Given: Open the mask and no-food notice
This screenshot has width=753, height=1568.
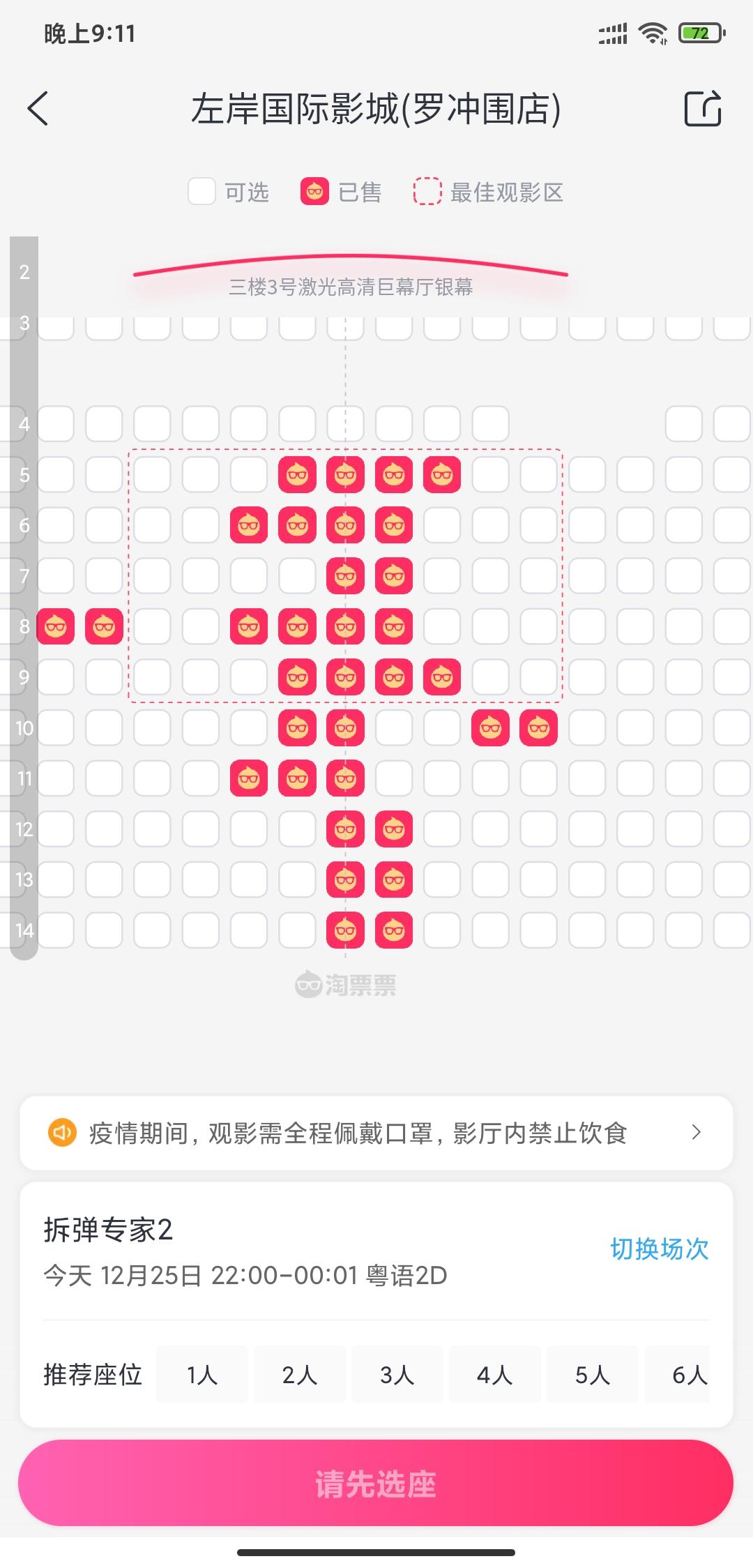Looking at the screenshot, I should point(376,1133).
